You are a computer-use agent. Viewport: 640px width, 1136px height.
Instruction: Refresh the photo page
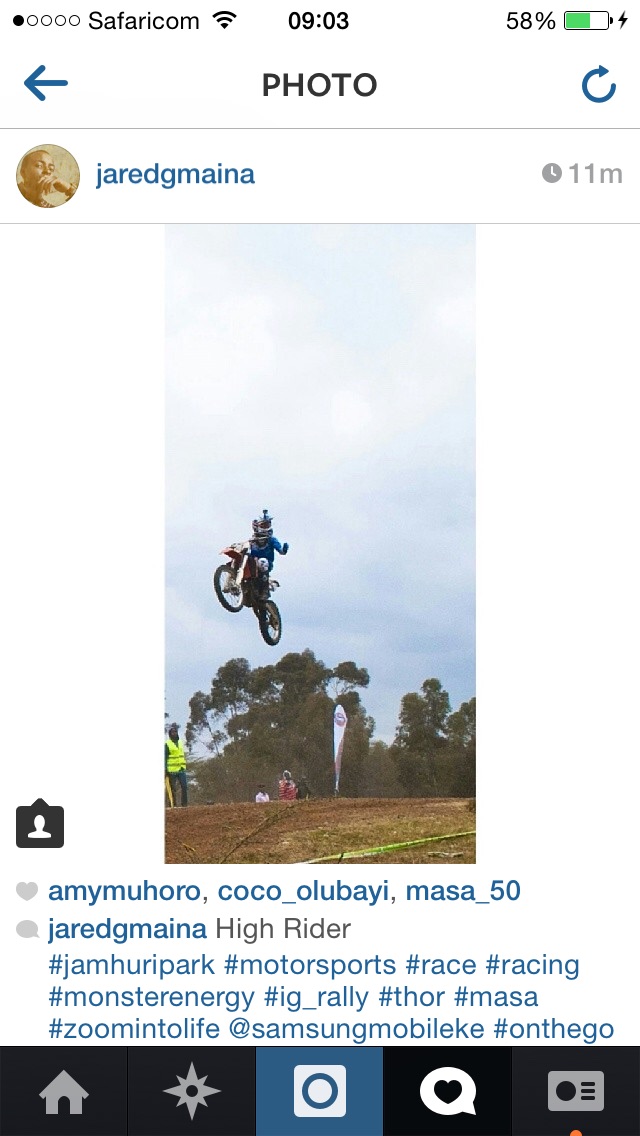coord(599,84)
